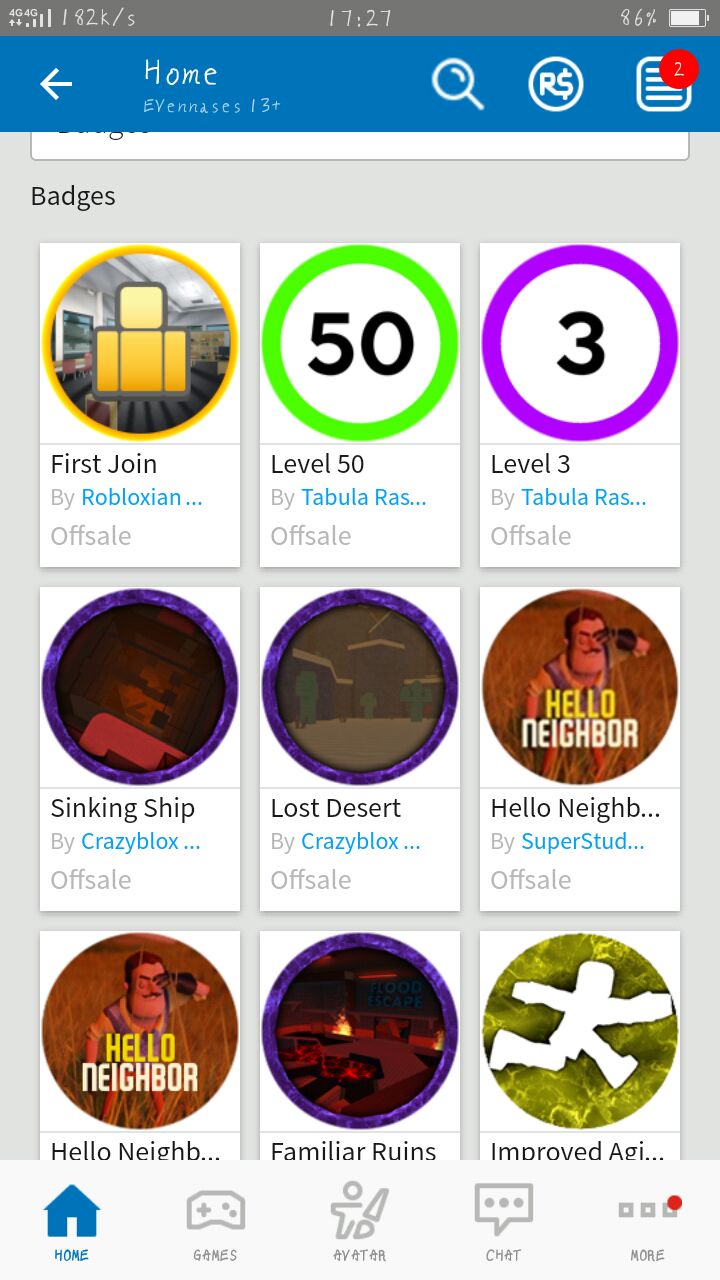Open SuperStud creator link on Hello Neighbor badge
The image size is (720, 1280).
tap(583, 842)
